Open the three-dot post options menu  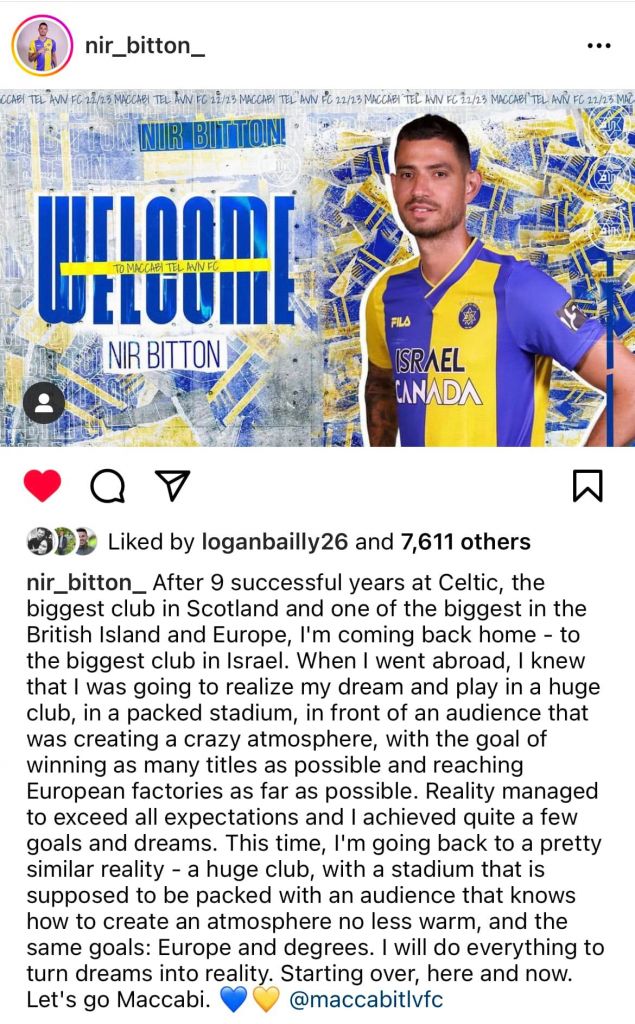[x=598, y=46]
